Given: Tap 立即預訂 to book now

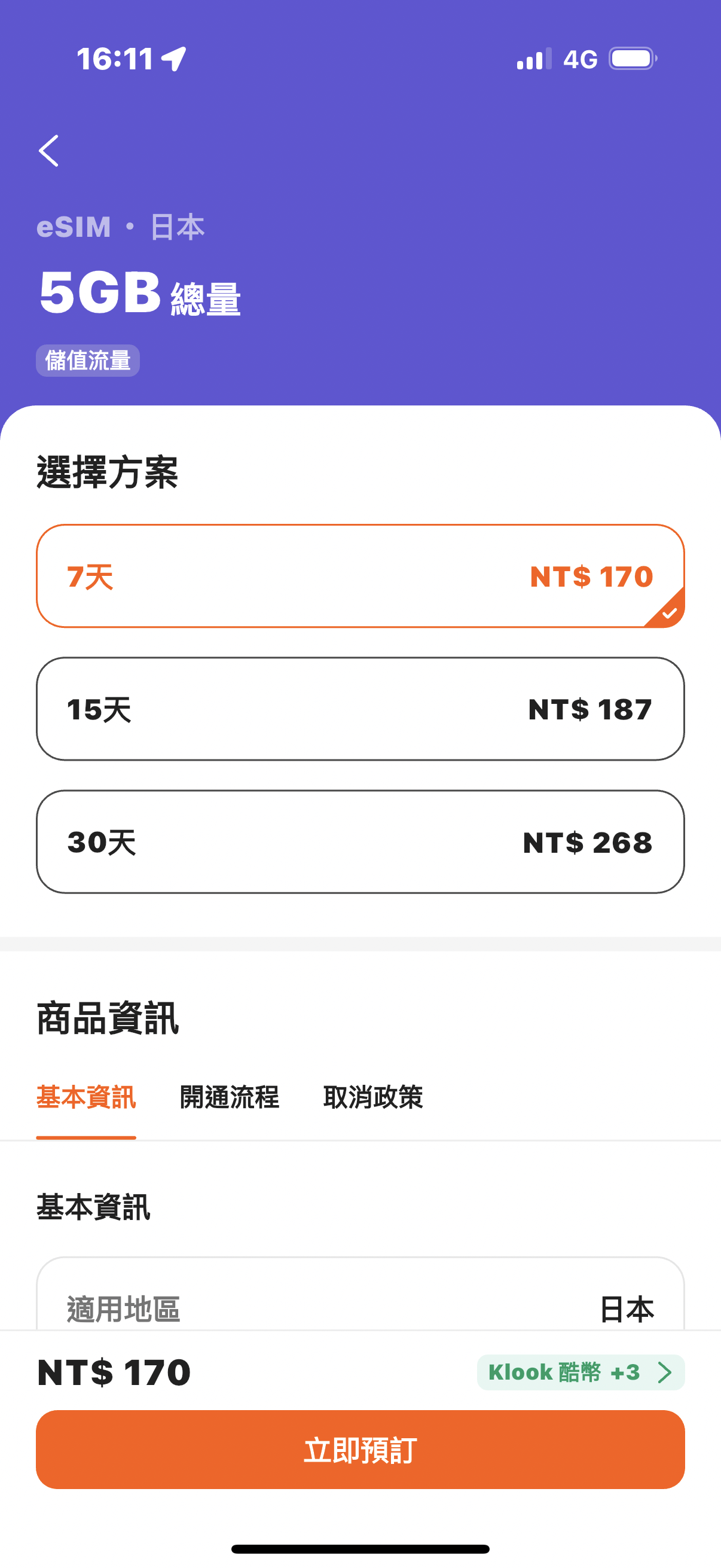Looking at the screenshot, I should tap(360, 1450).
